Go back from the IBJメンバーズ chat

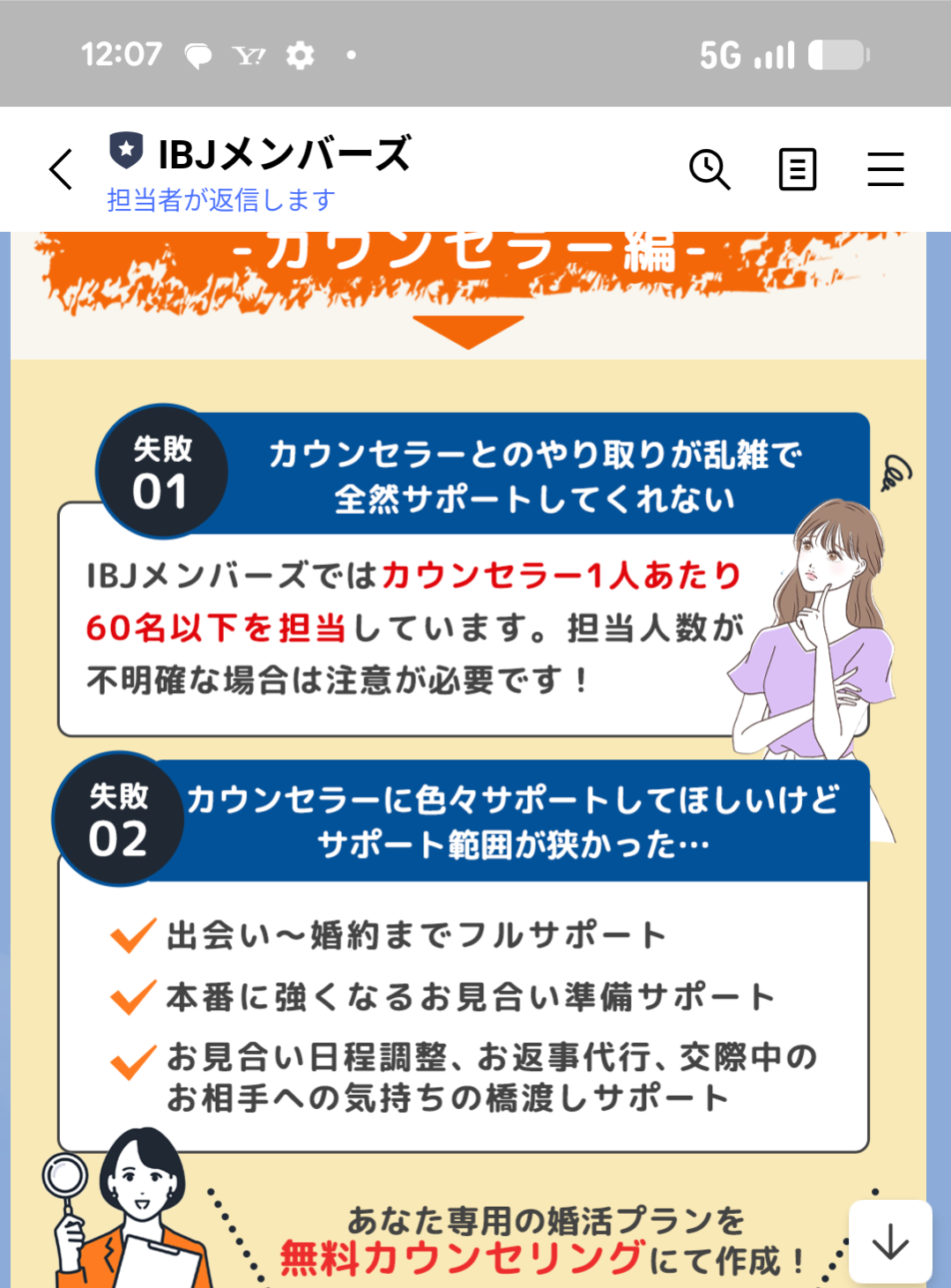tap(61, 169)
